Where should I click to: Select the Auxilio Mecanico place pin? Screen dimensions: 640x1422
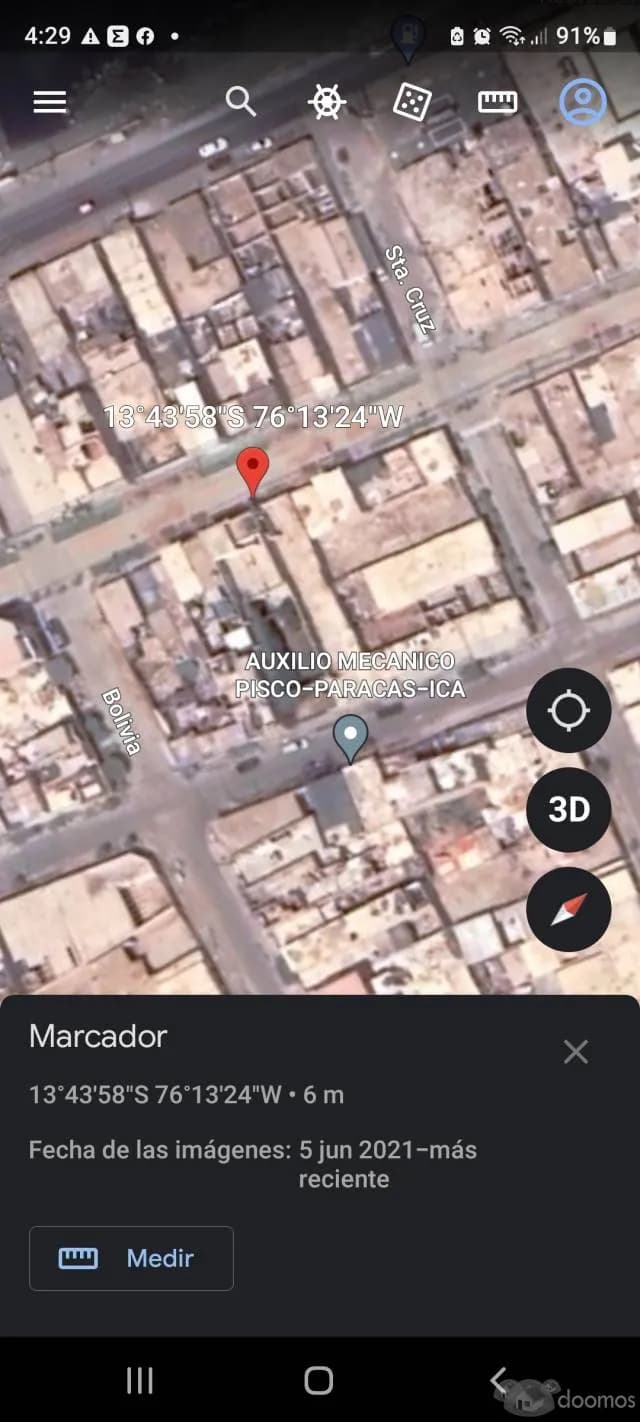(x=350, y=738)
